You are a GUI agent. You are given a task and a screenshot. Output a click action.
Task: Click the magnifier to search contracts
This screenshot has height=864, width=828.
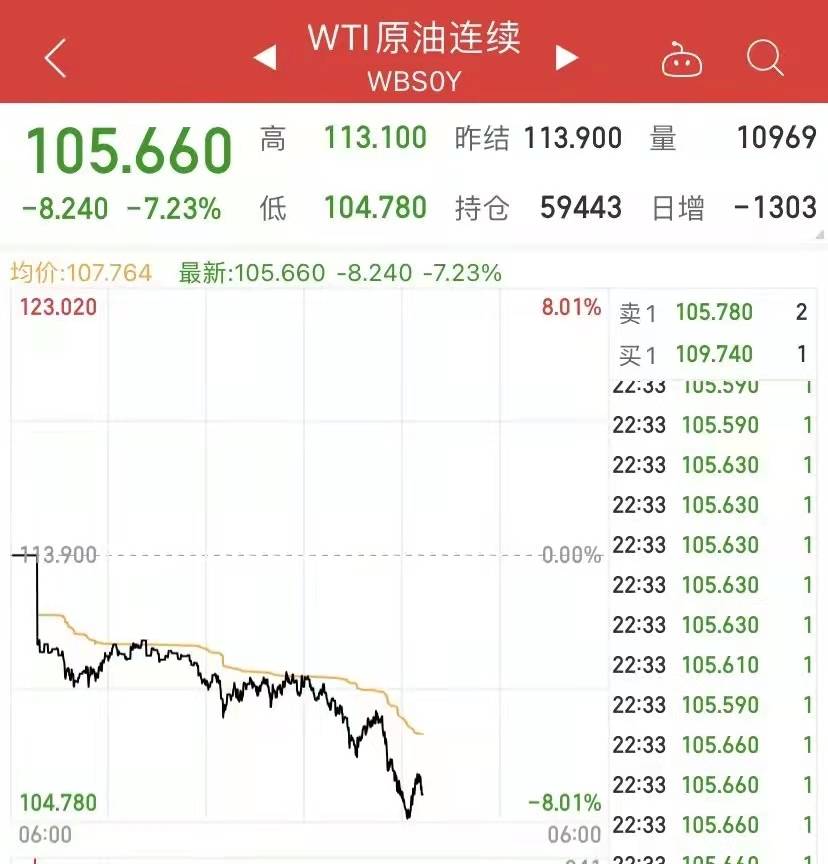click(x=765, y=58)
